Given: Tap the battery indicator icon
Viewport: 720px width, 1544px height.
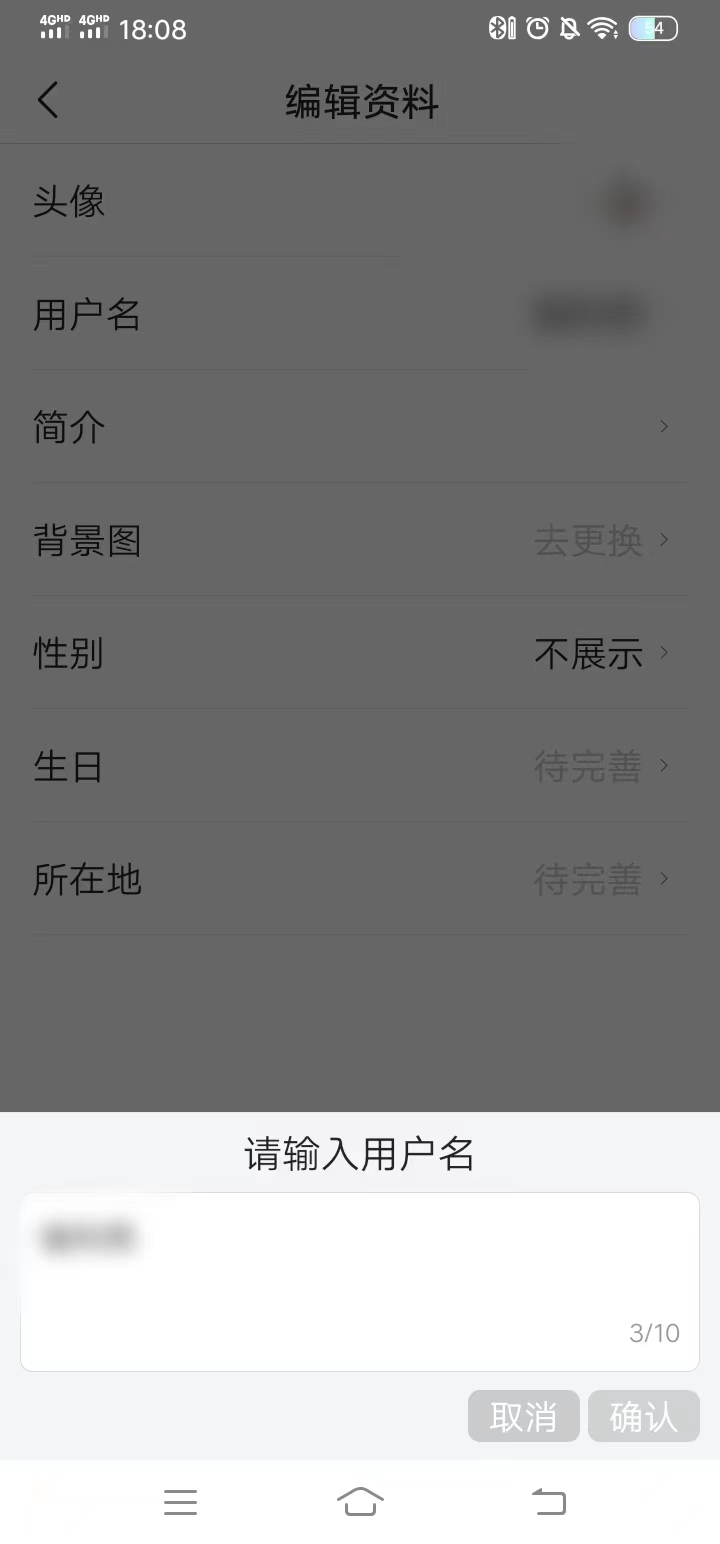Looking at the screenshot, I should click(652, 27).
